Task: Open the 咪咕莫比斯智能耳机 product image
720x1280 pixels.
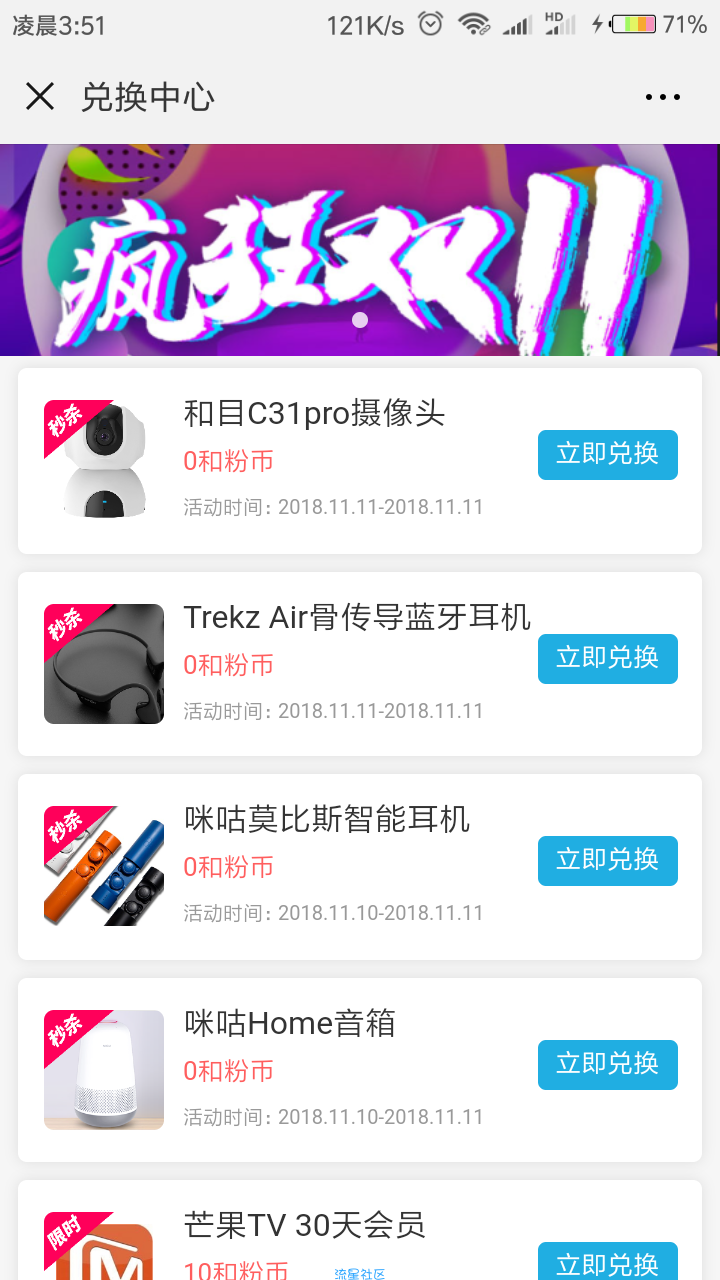Action: [x=104, y=866]
